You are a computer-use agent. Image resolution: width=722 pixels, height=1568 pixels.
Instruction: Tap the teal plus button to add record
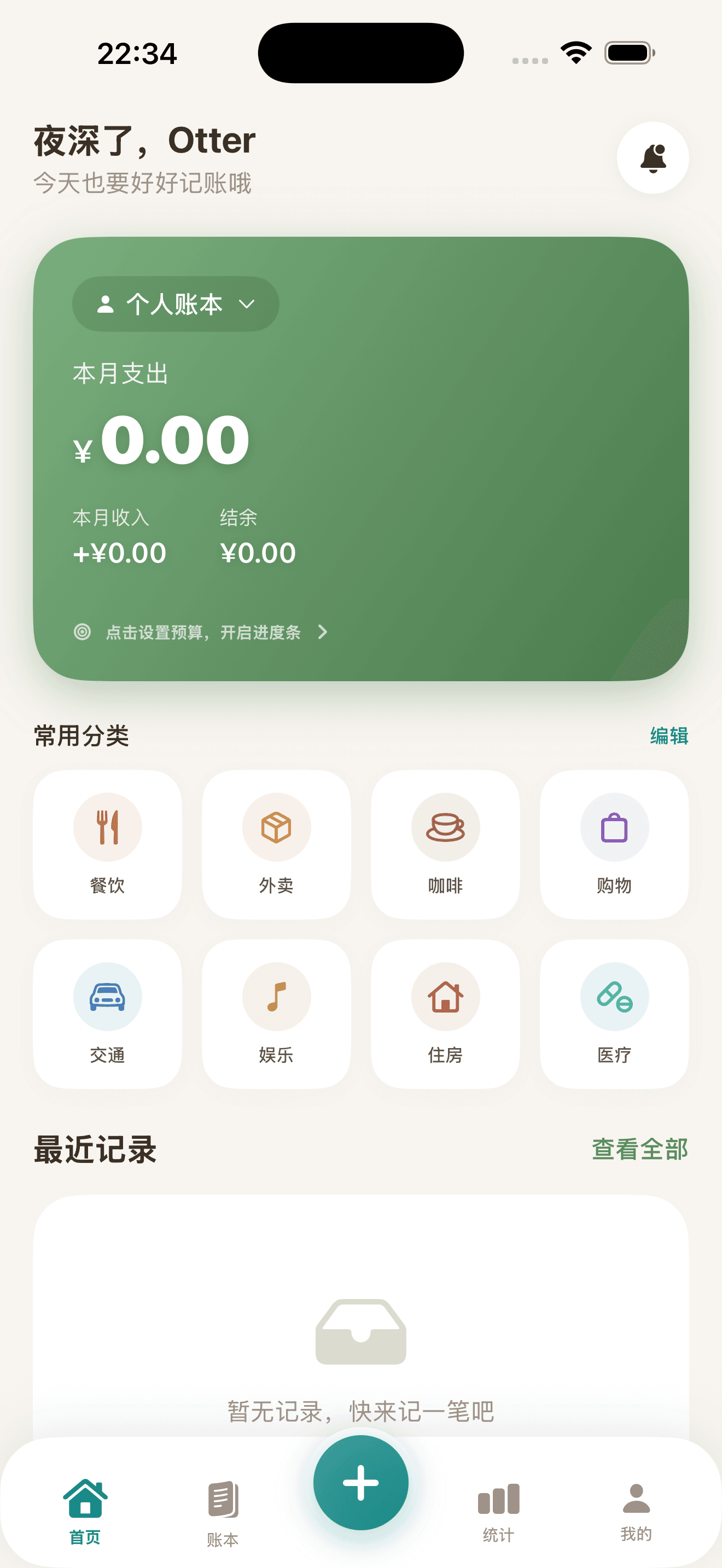click(x=360, y=1483)
